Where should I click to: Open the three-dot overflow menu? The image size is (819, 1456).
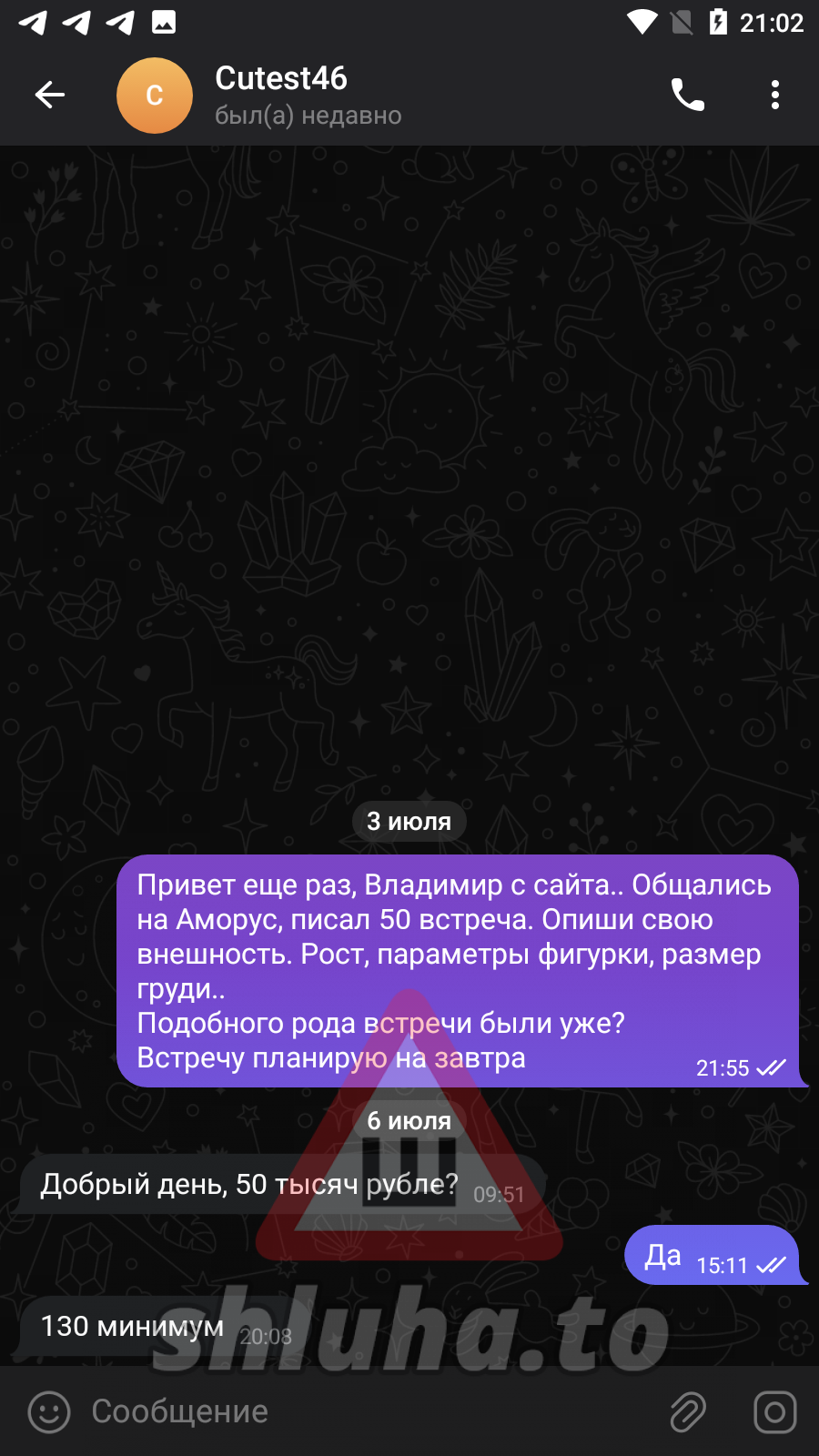[774, 95]
